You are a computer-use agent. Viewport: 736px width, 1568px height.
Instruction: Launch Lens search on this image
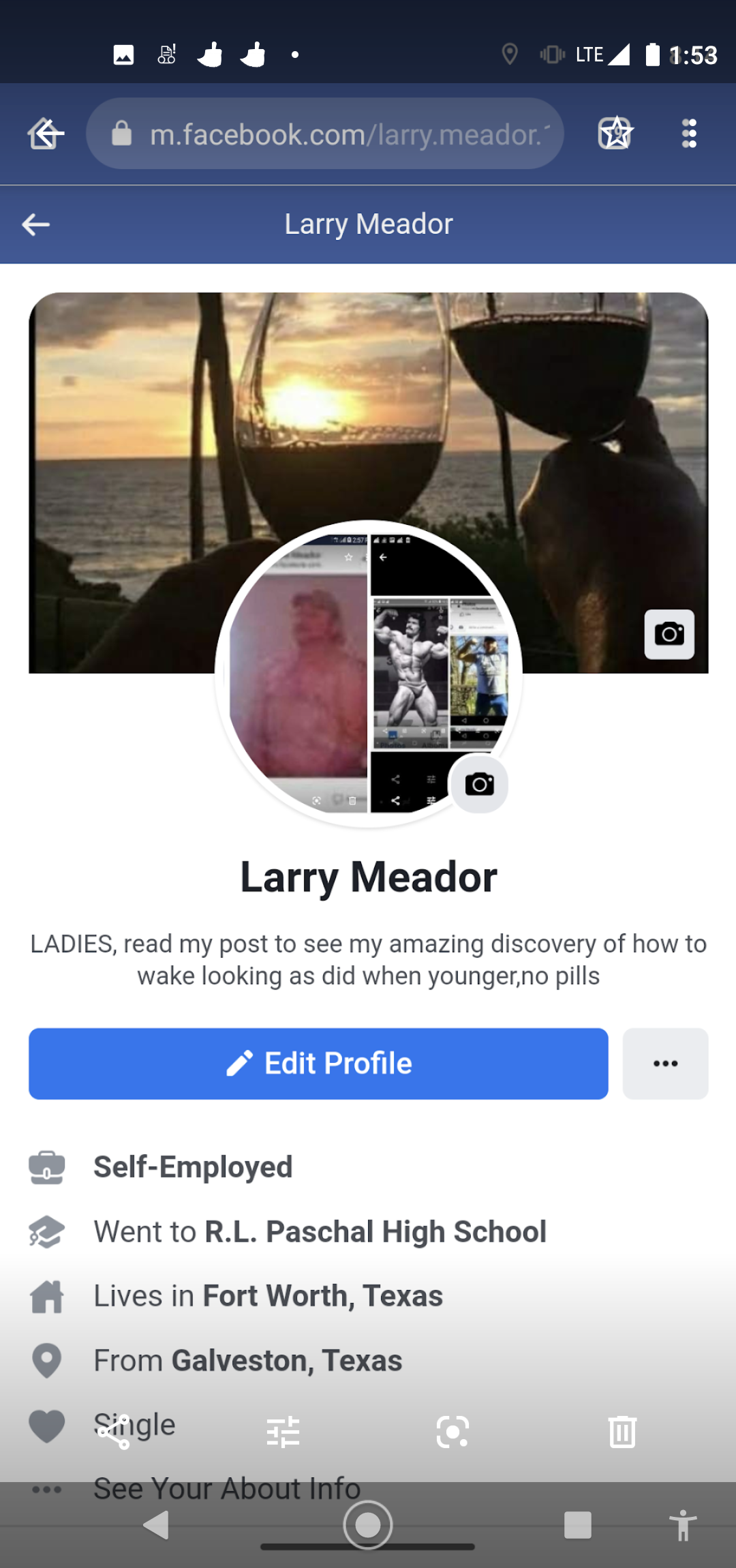(x=453, y=1432)
